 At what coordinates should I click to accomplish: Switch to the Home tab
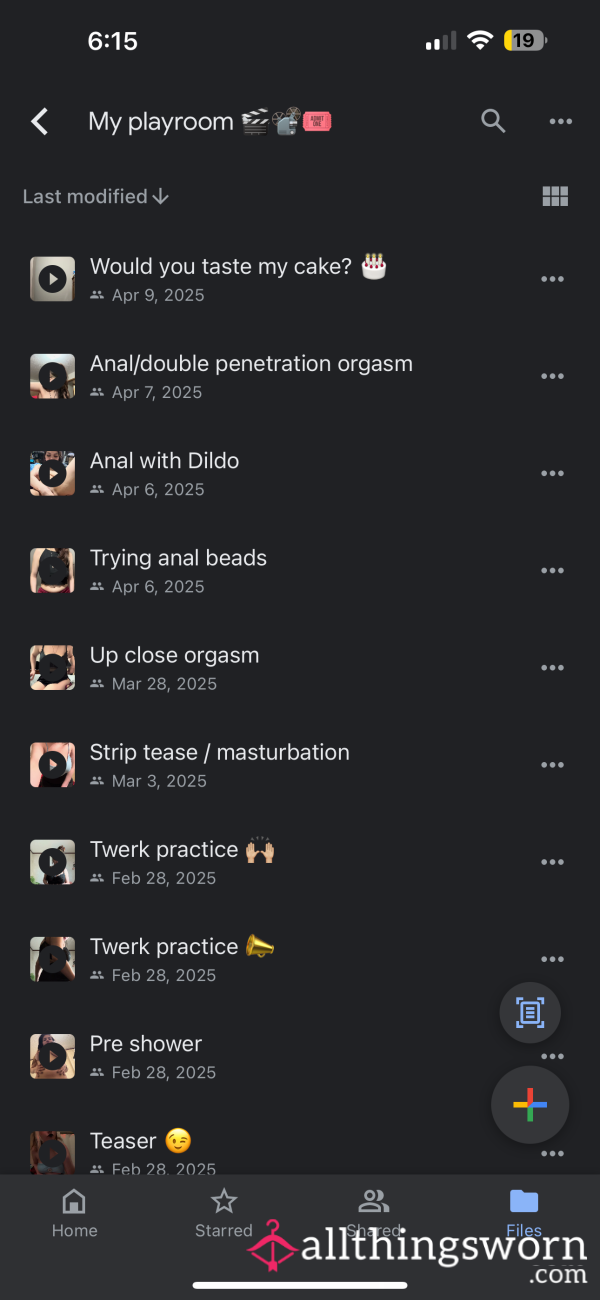(74, 1213)
